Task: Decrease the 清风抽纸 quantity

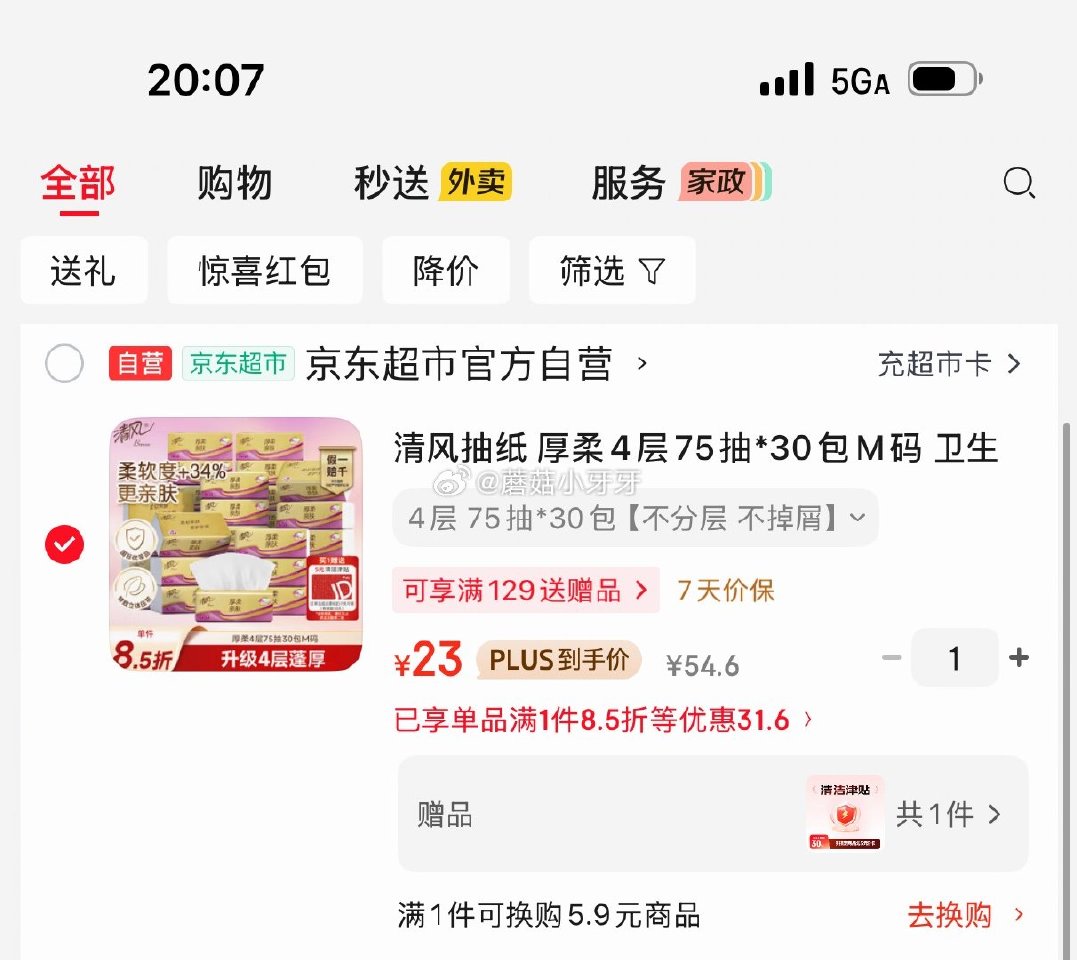Action: click(x=892, y=658)
